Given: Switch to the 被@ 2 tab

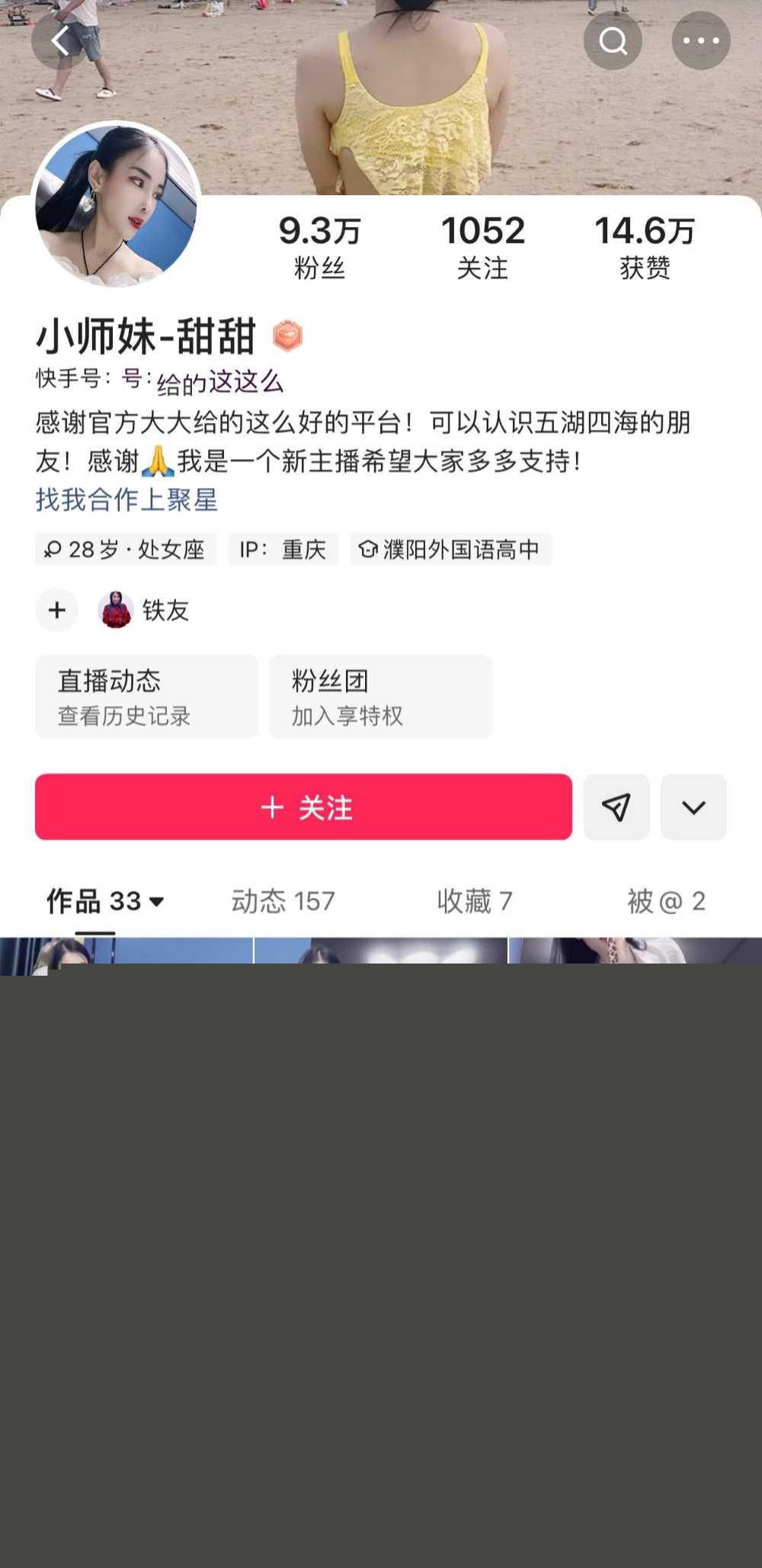Looking at the screenshot, I should tap(665, 901).
